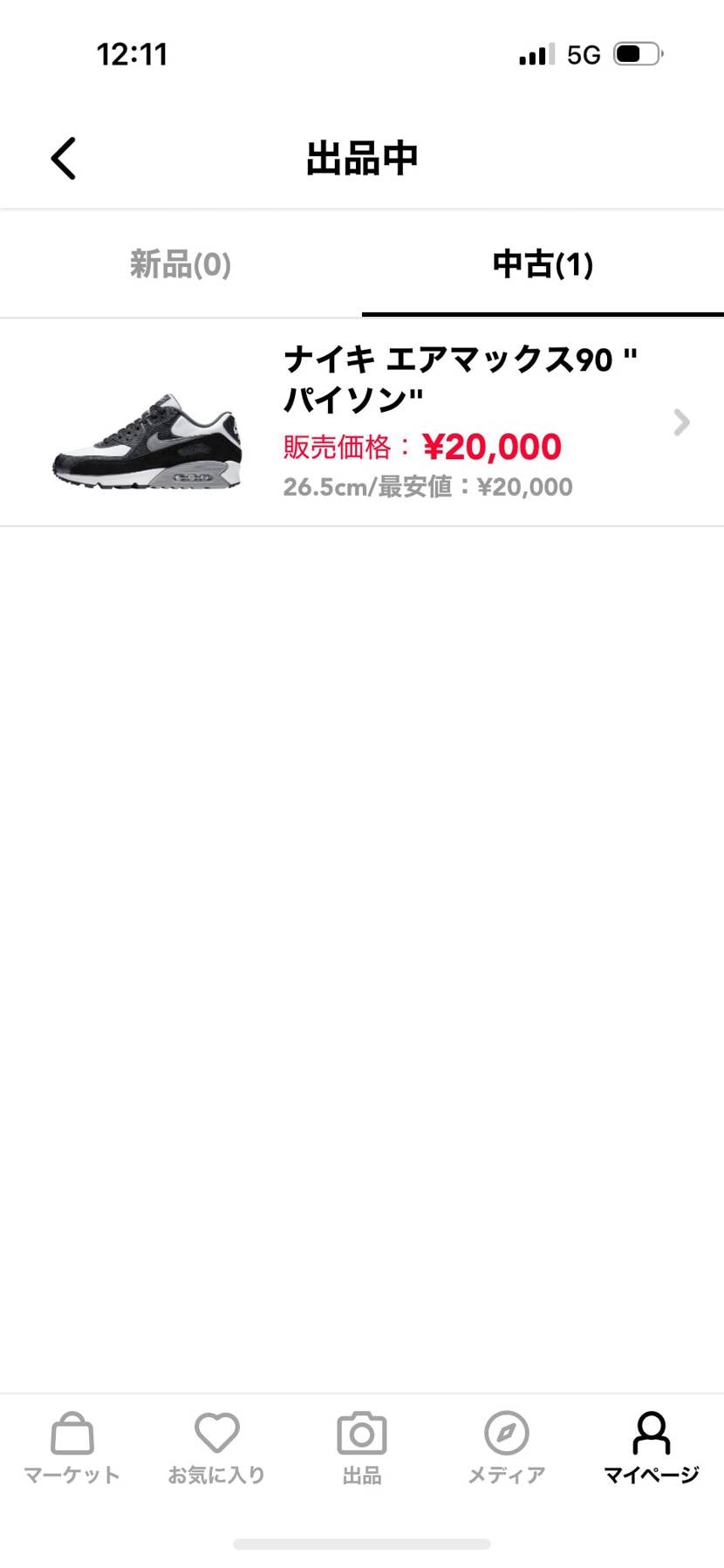This screenshot has height=1568, width=724.
Task: Open the マーケット tab
Action: point(72,1448)
